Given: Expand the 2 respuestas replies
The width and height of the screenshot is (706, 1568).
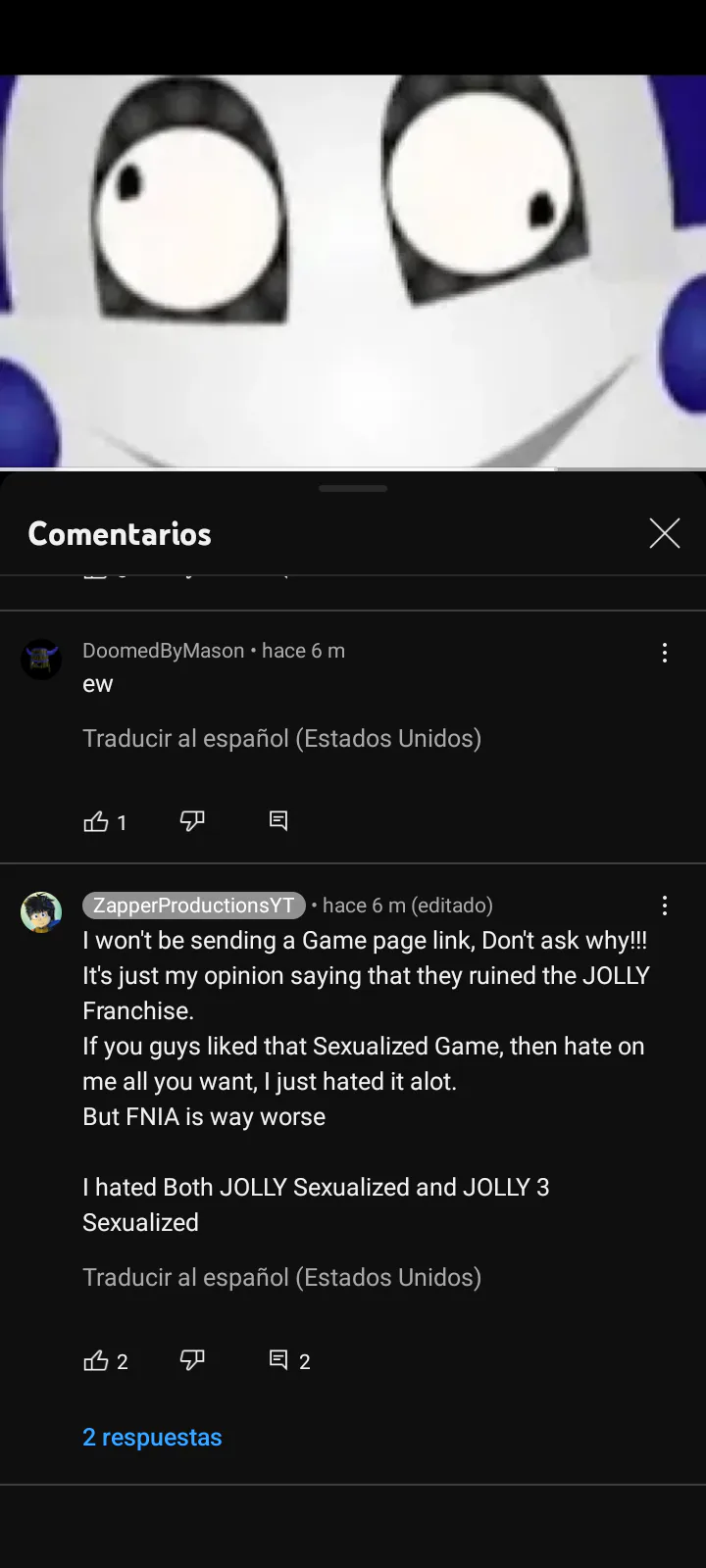Looking at the screenshot, I should (x=152, y=1437).
